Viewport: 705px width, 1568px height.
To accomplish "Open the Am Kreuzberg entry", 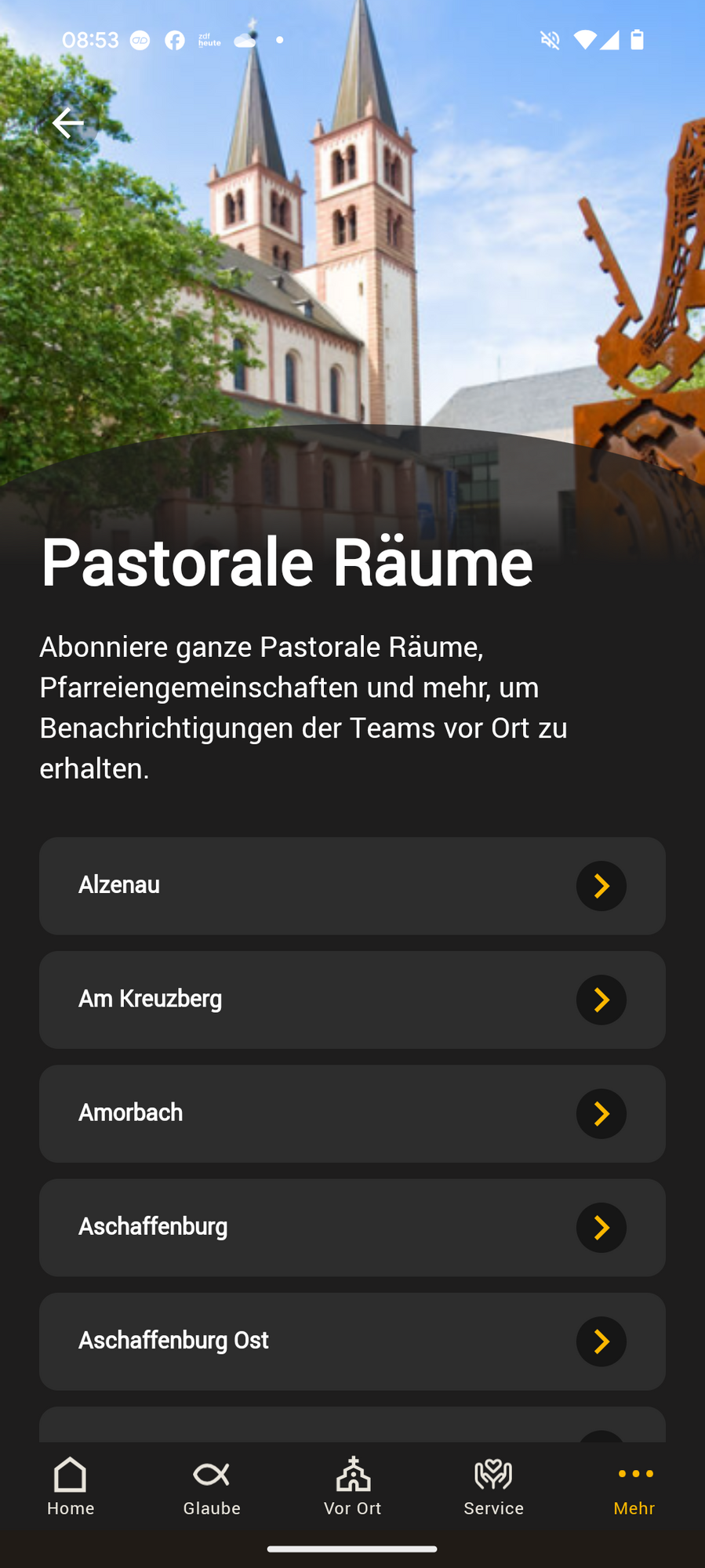I will 352,999.
